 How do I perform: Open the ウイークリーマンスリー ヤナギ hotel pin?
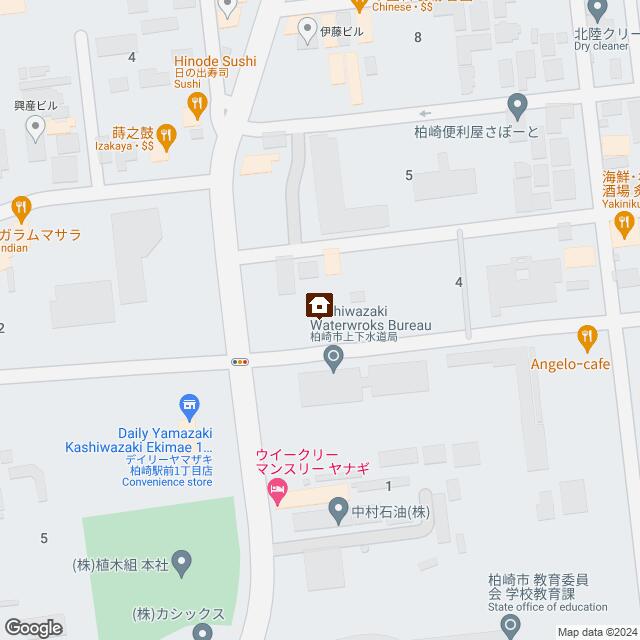coord(277,491)
